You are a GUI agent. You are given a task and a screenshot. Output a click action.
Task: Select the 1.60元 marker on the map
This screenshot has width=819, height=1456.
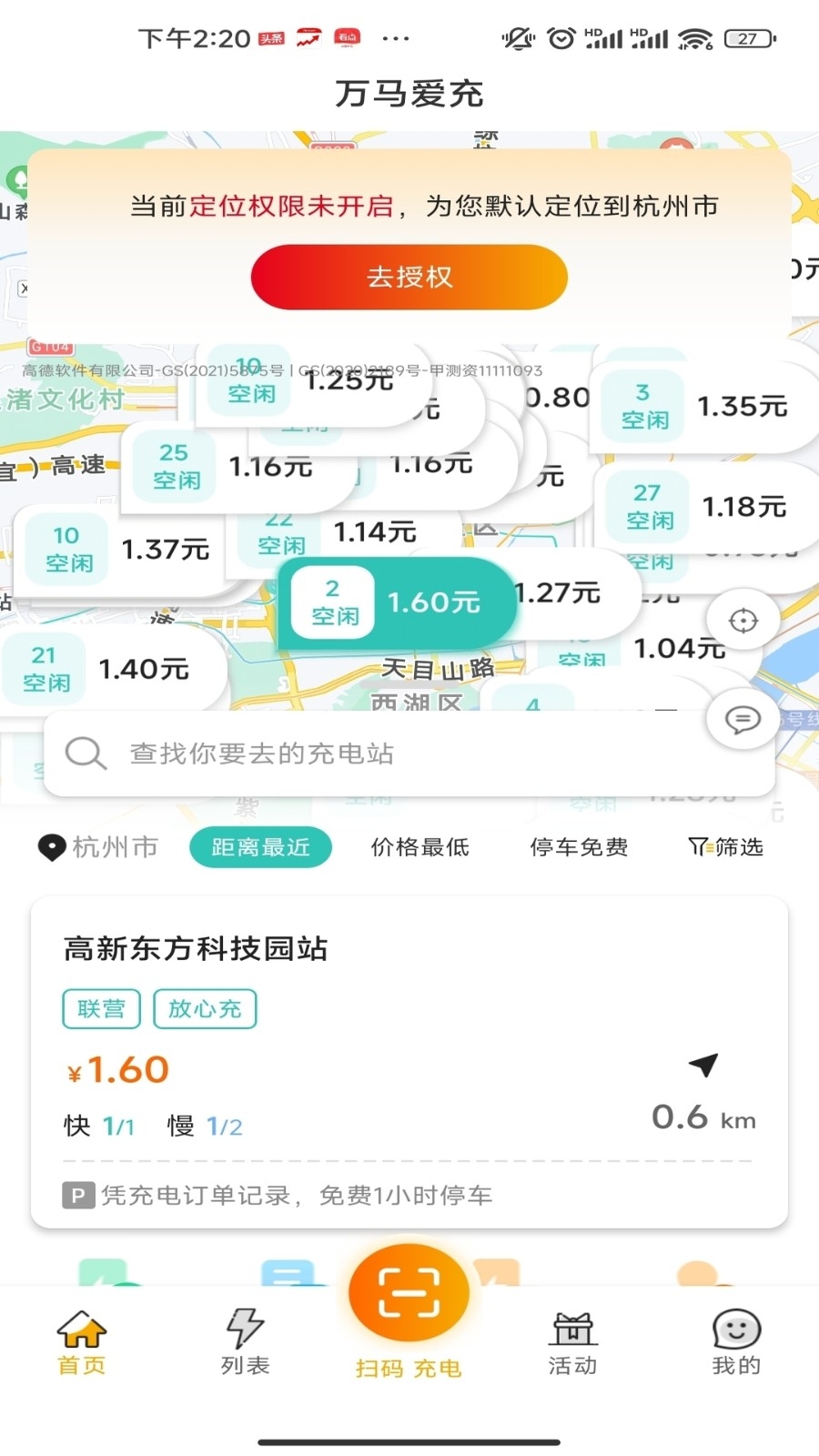point(396,602)
